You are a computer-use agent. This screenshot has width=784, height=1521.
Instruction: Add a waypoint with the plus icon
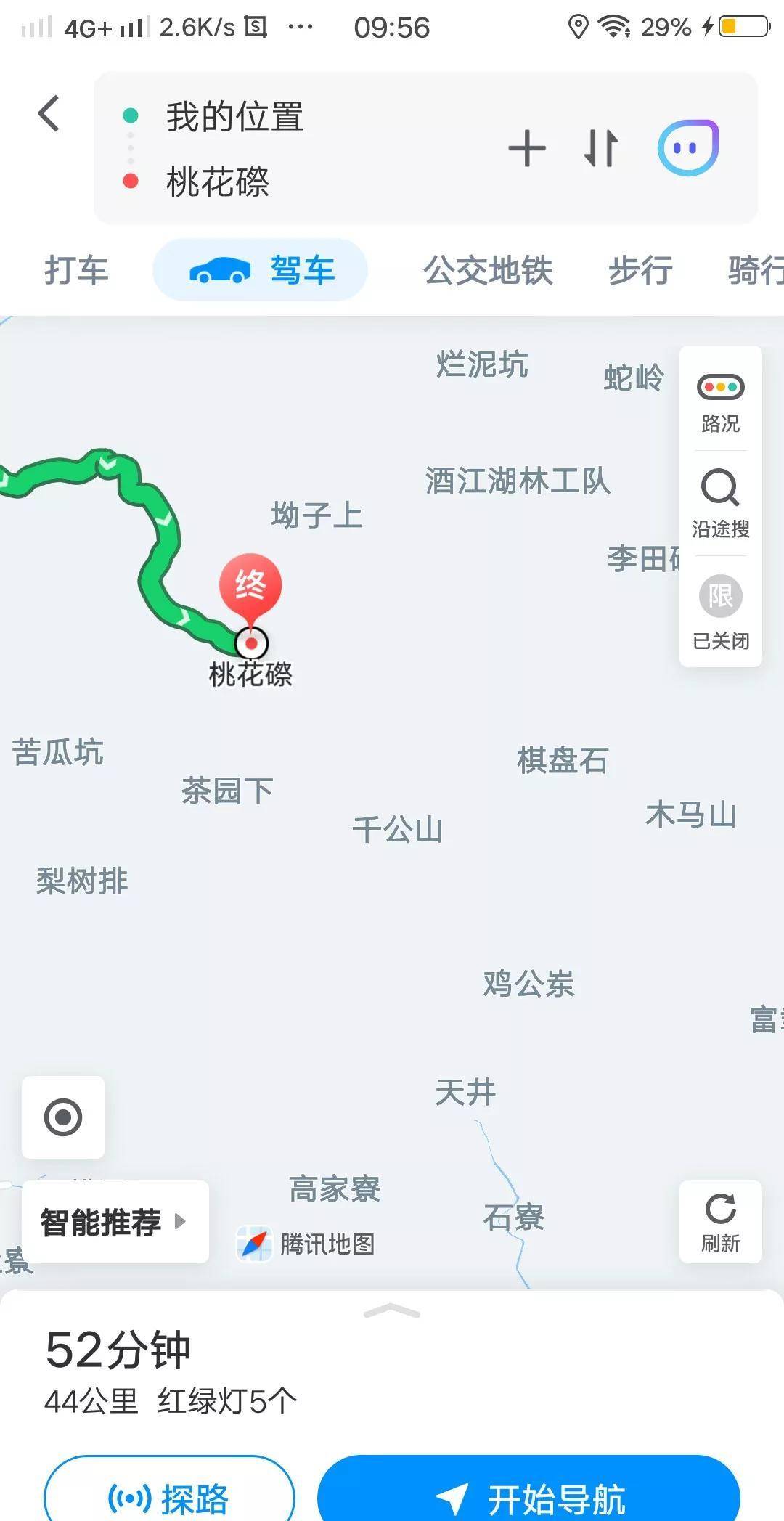click(x=527, y=148)
